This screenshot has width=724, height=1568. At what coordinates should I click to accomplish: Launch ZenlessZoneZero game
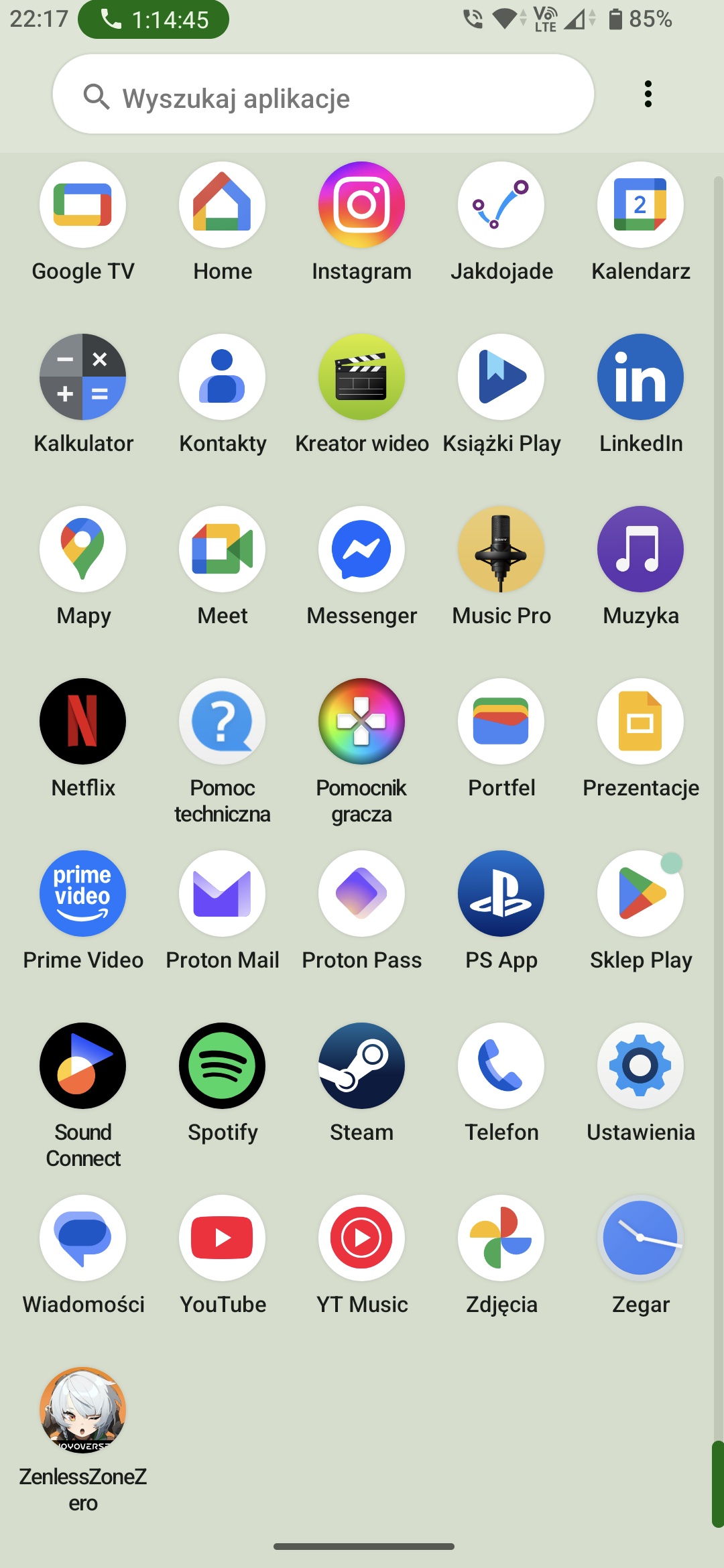click(x=83, y=1411)
